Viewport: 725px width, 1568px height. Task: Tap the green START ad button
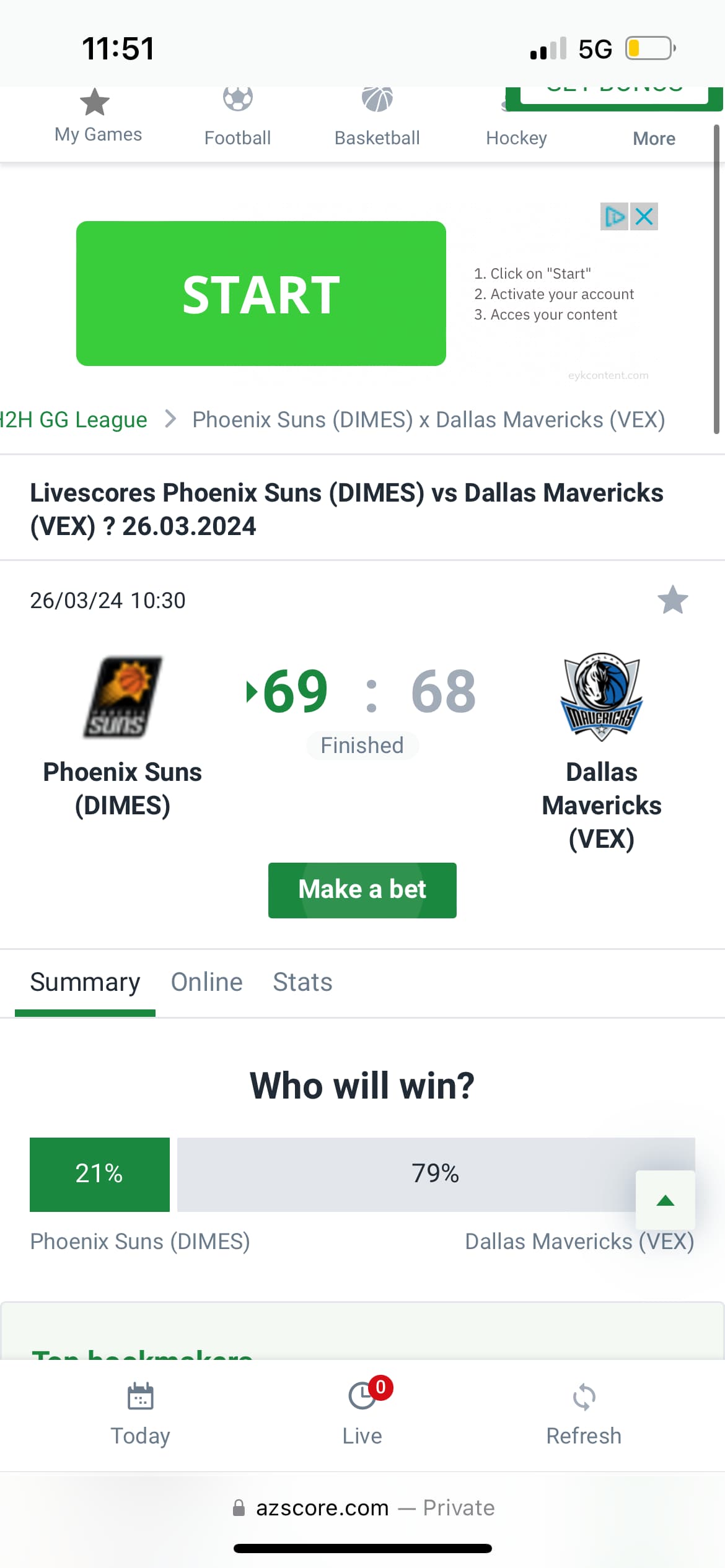pyautogui.click(x=261, y=294)
